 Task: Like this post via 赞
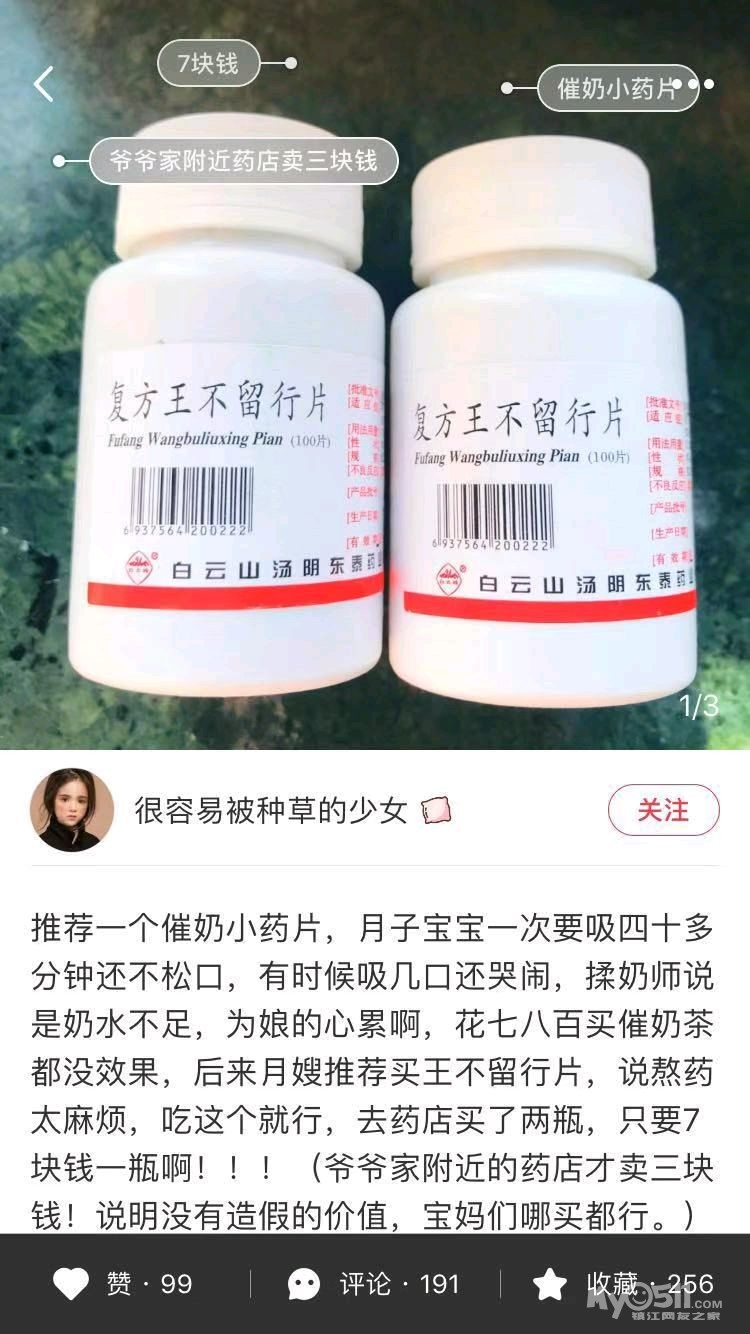pos(122,1284)
